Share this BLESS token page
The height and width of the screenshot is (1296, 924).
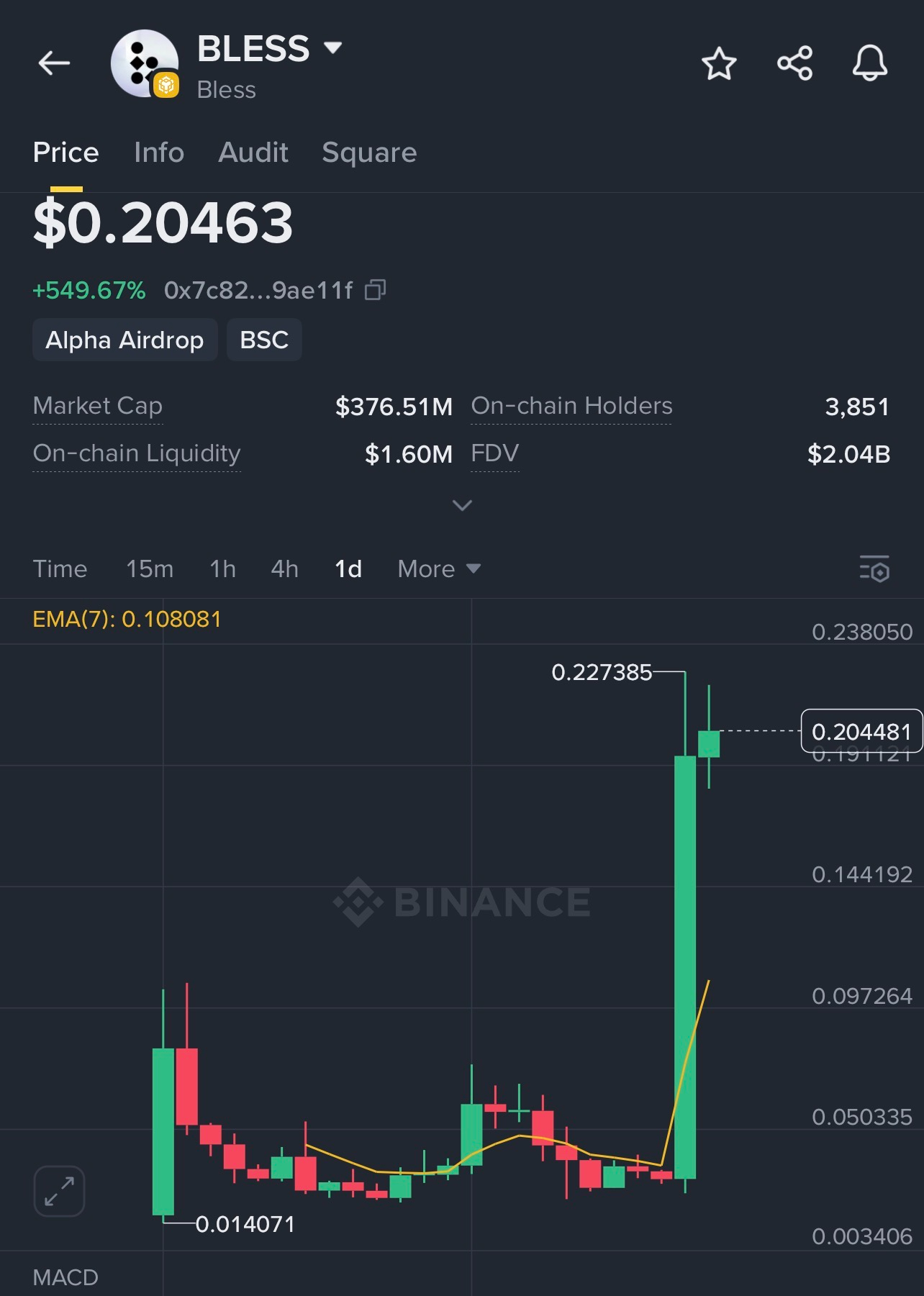794,64
